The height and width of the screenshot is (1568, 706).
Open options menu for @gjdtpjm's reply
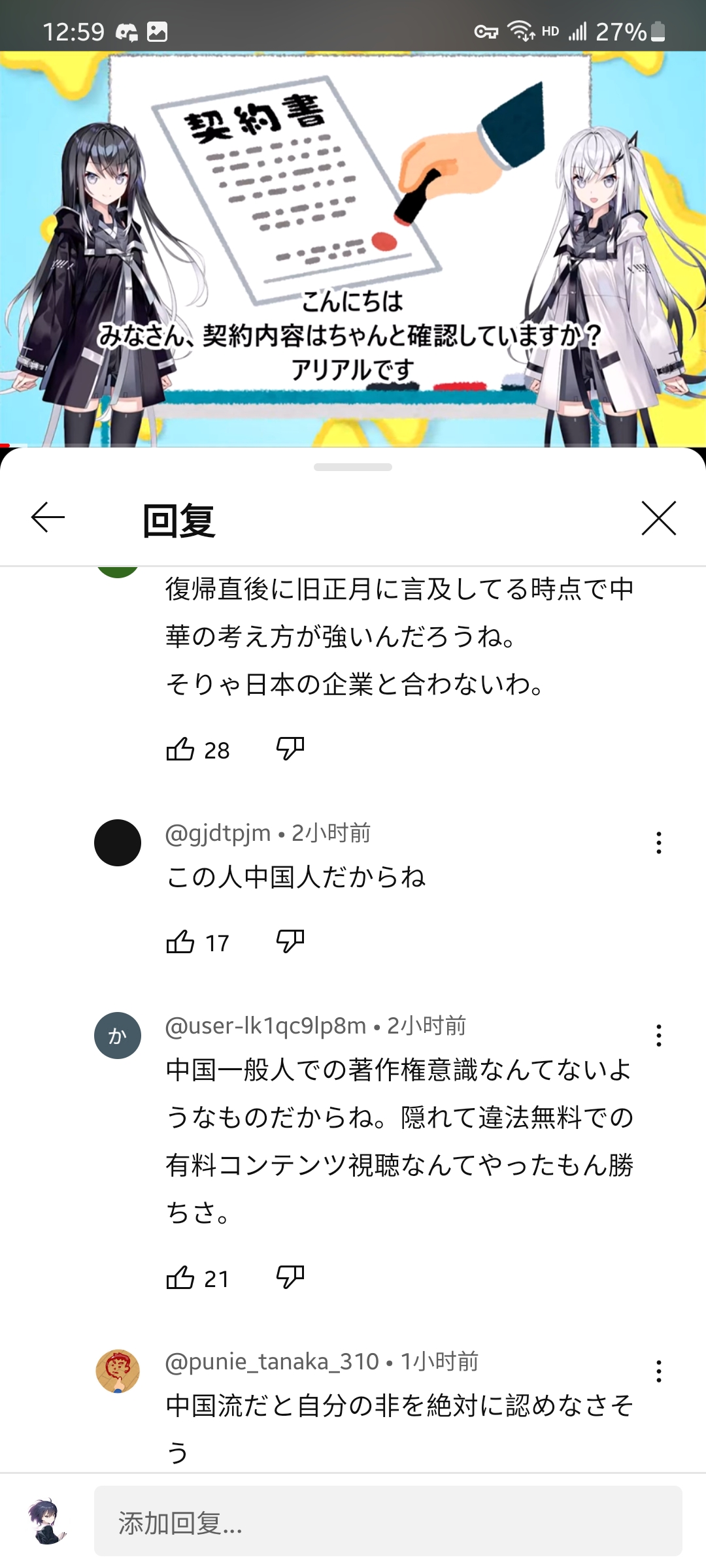[658, 843]
